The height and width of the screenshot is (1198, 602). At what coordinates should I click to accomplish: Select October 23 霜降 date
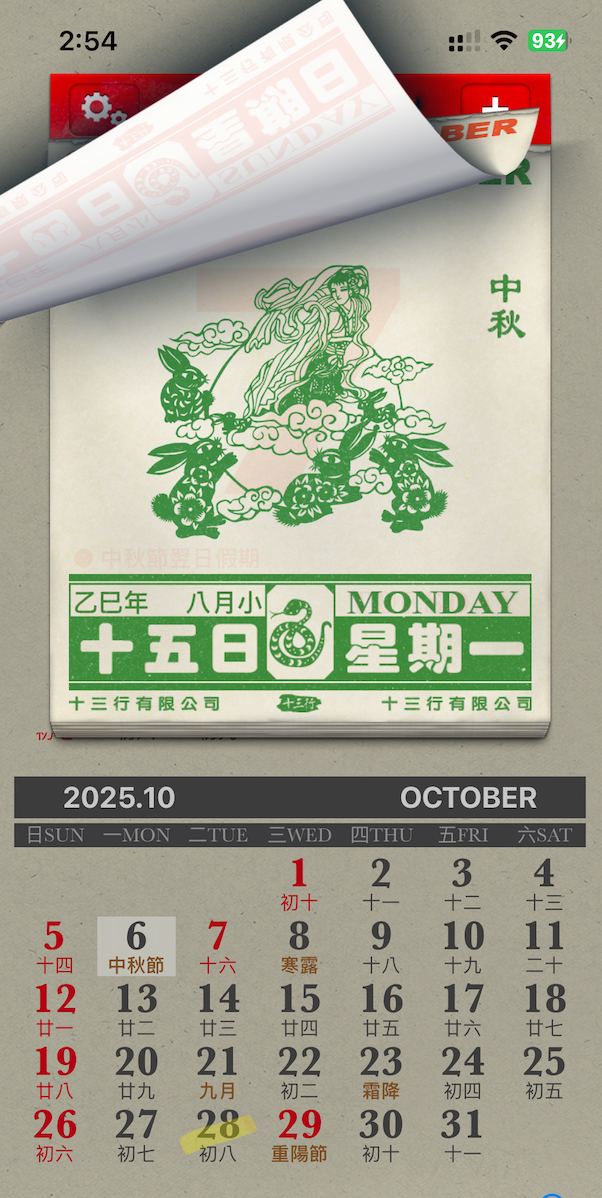pyautogui.click(x=381, y=1072)
